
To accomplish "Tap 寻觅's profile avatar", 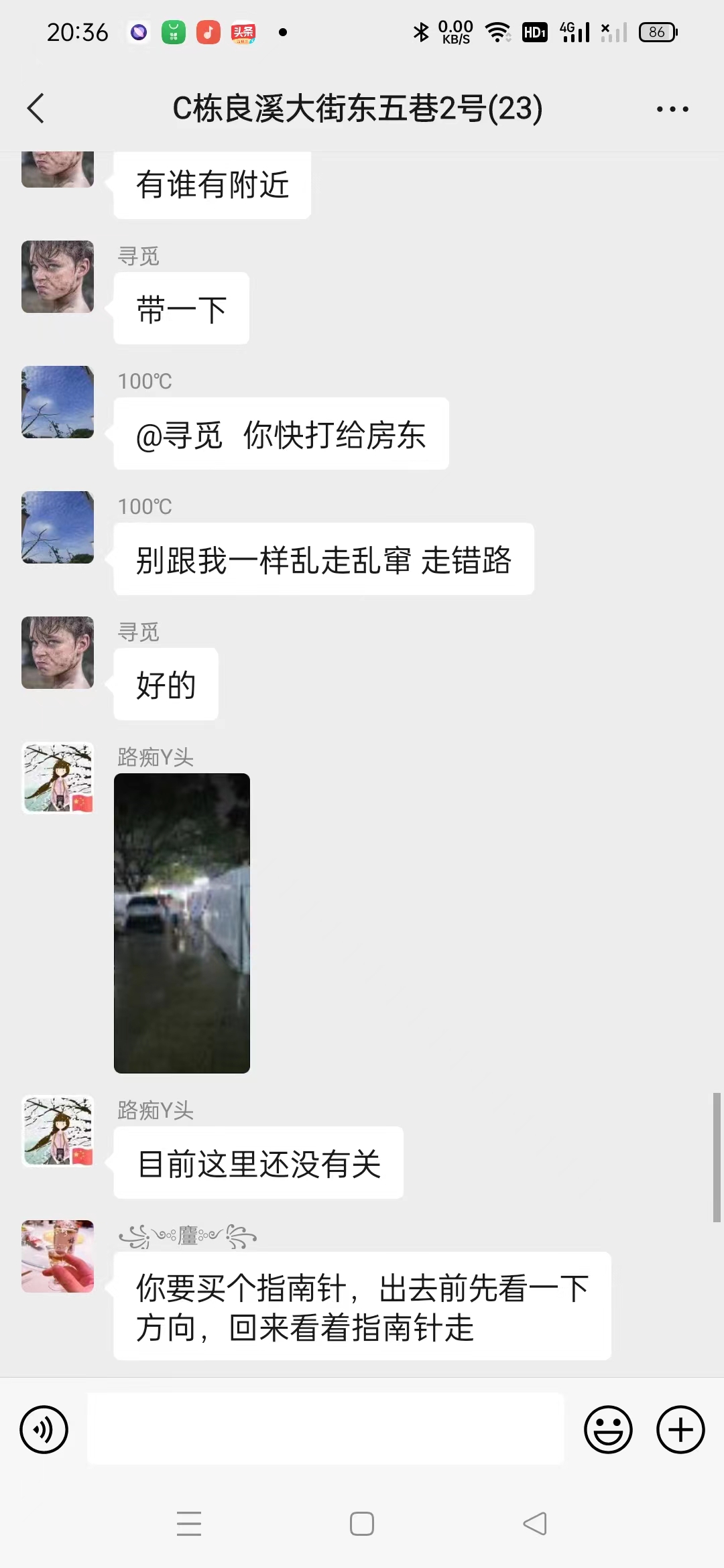I will [58, 277].
